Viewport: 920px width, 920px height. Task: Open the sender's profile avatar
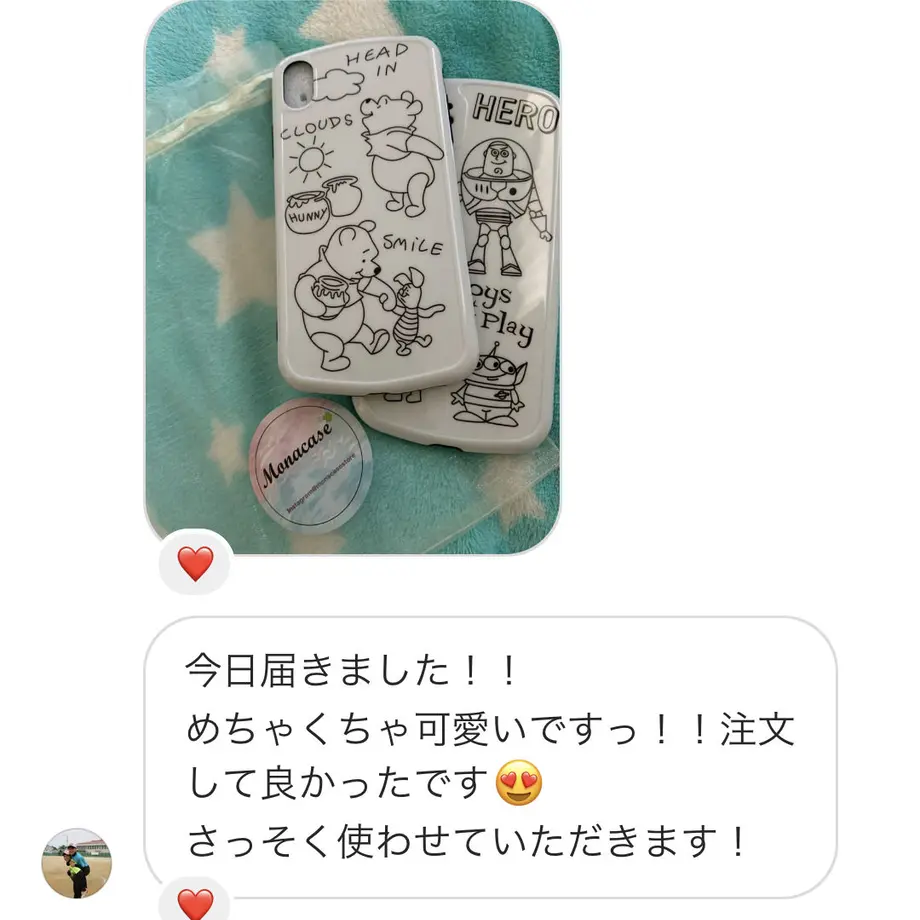(75, 862)
